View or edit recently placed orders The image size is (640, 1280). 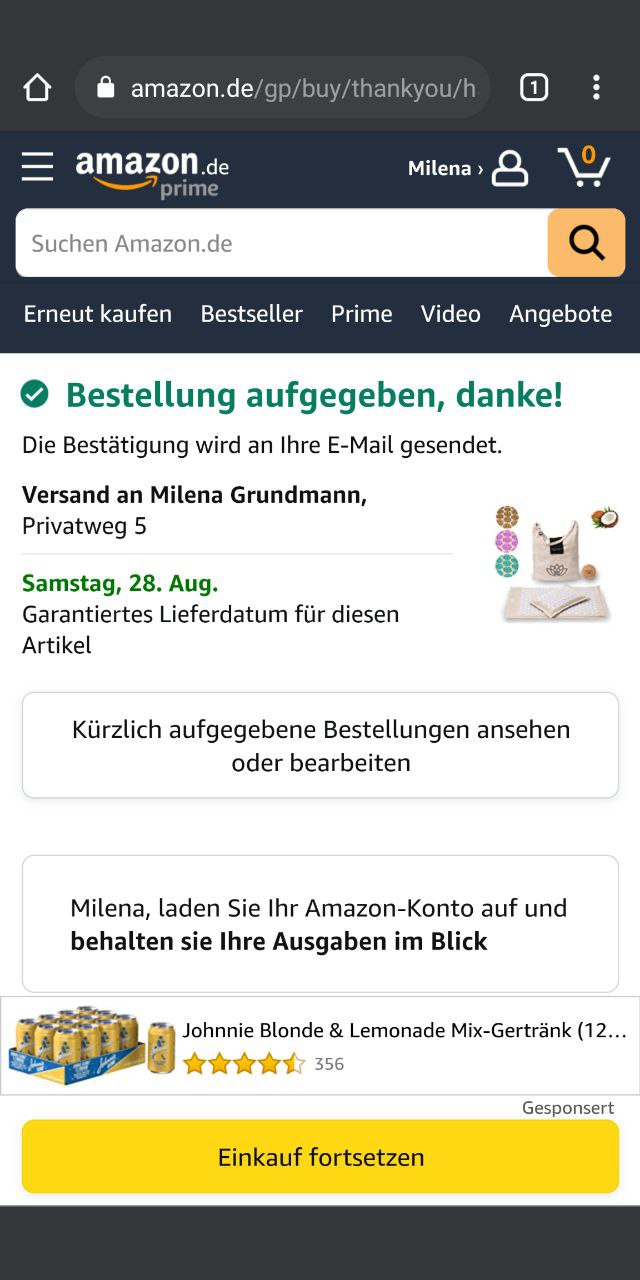click(x=320, y=745)
